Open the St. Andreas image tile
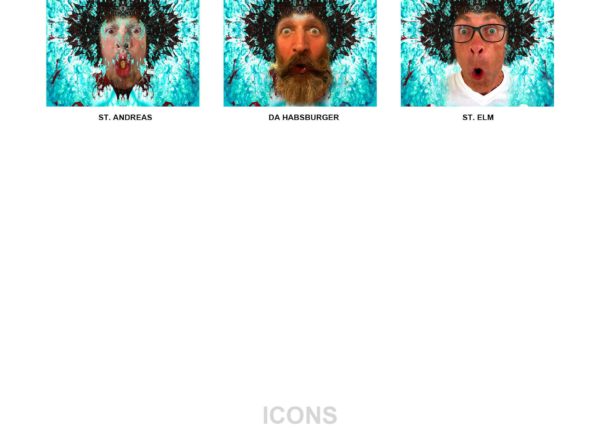600x428 pixels. coord(123,53)
